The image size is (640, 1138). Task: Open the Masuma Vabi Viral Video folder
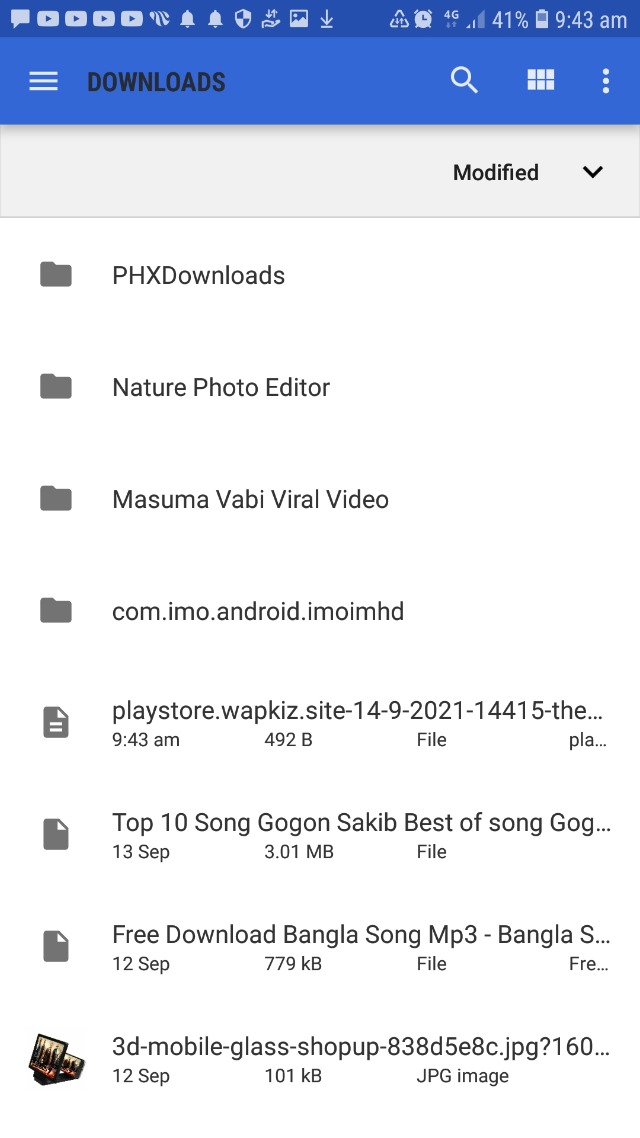point(250,499)
